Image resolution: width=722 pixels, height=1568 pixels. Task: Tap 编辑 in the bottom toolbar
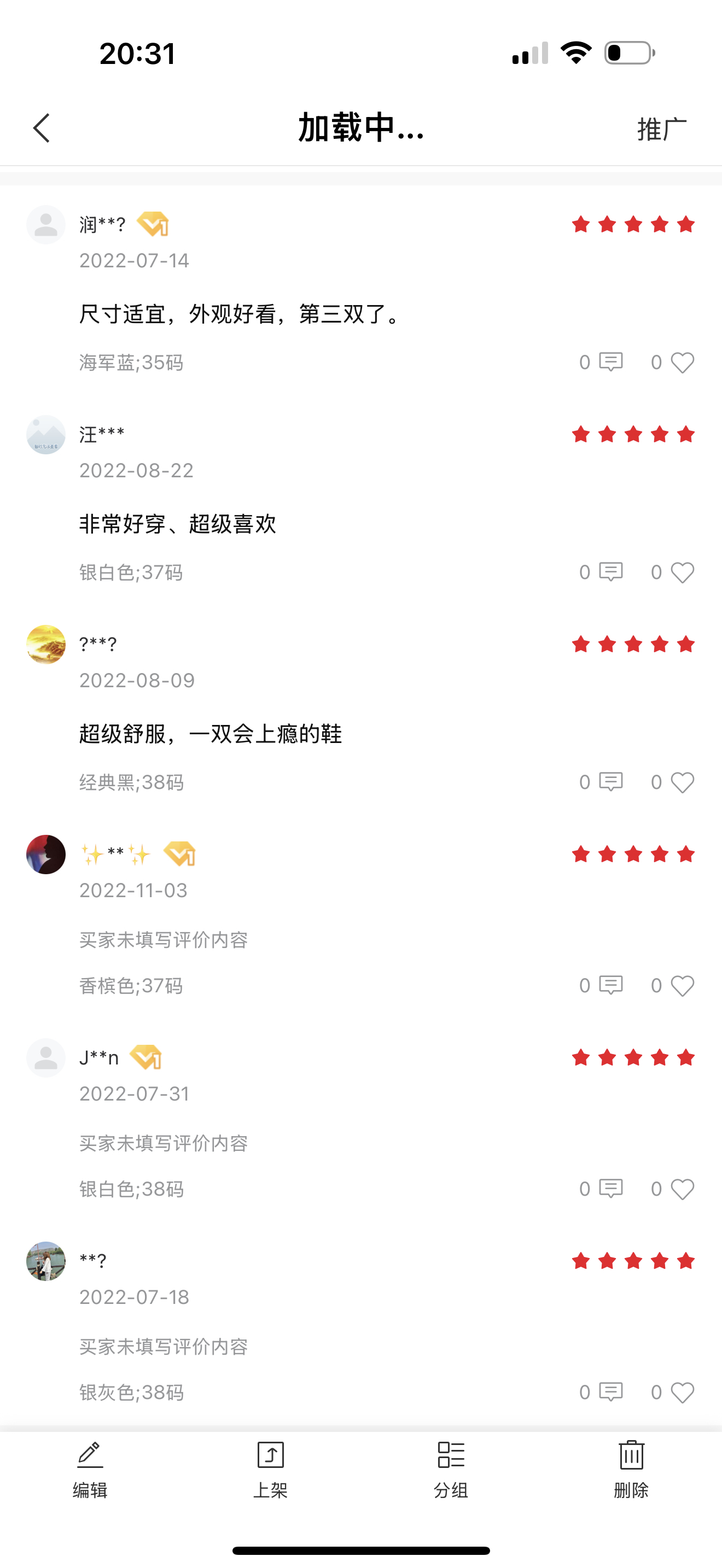pyautogui.click(x=90, y=1470)
